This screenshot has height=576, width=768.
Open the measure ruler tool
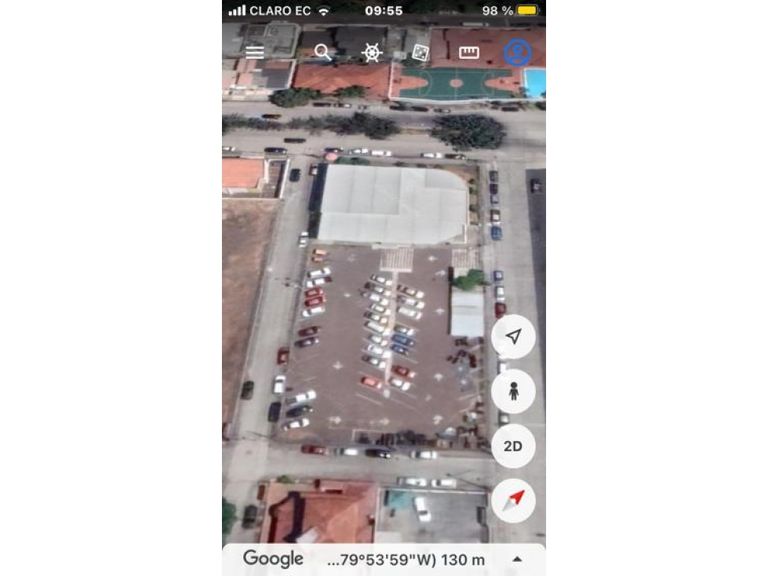click(x=469, y=52)
